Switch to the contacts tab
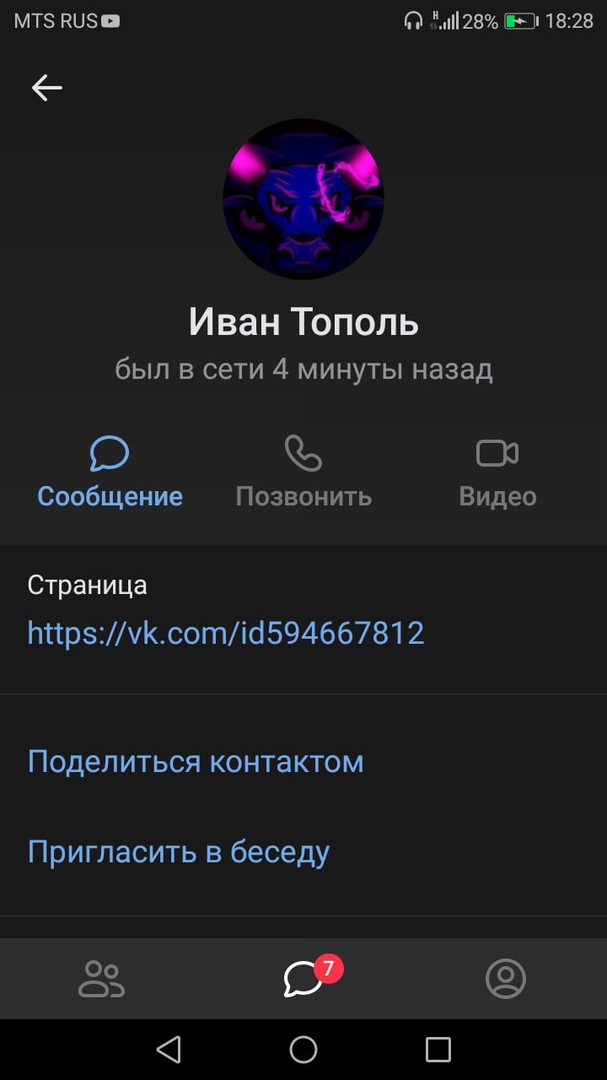 point(101,978)
